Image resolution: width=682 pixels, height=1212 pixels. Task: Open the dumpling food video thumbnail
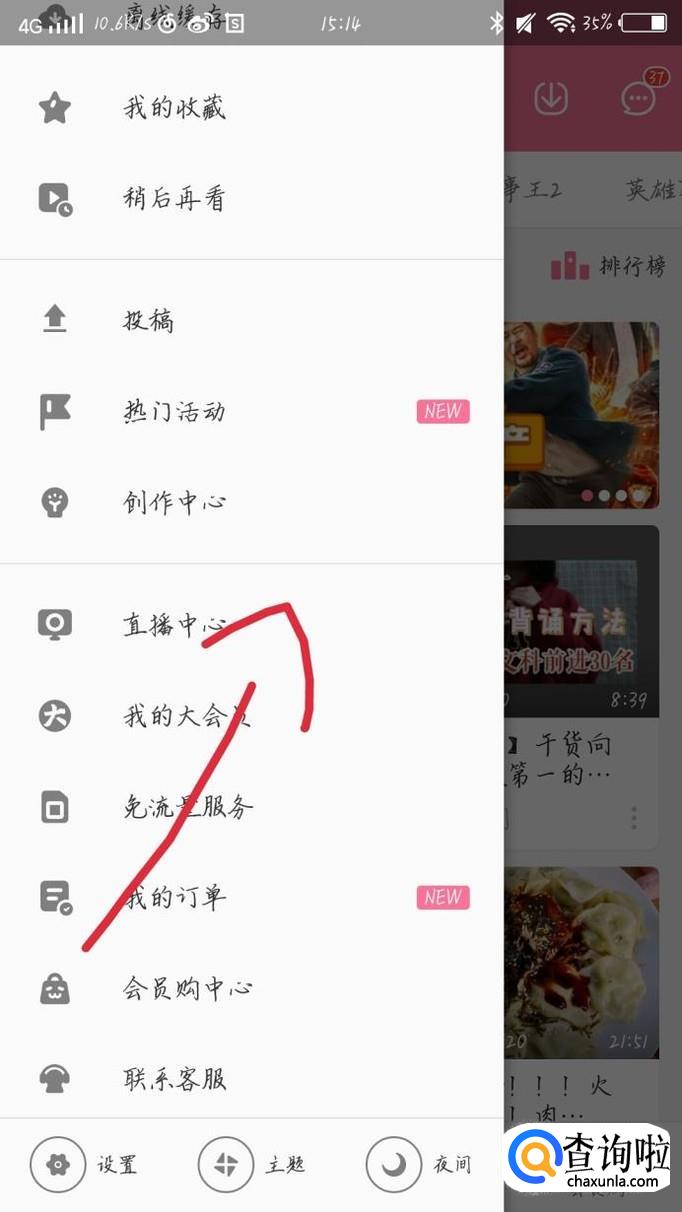pos(581,962)
